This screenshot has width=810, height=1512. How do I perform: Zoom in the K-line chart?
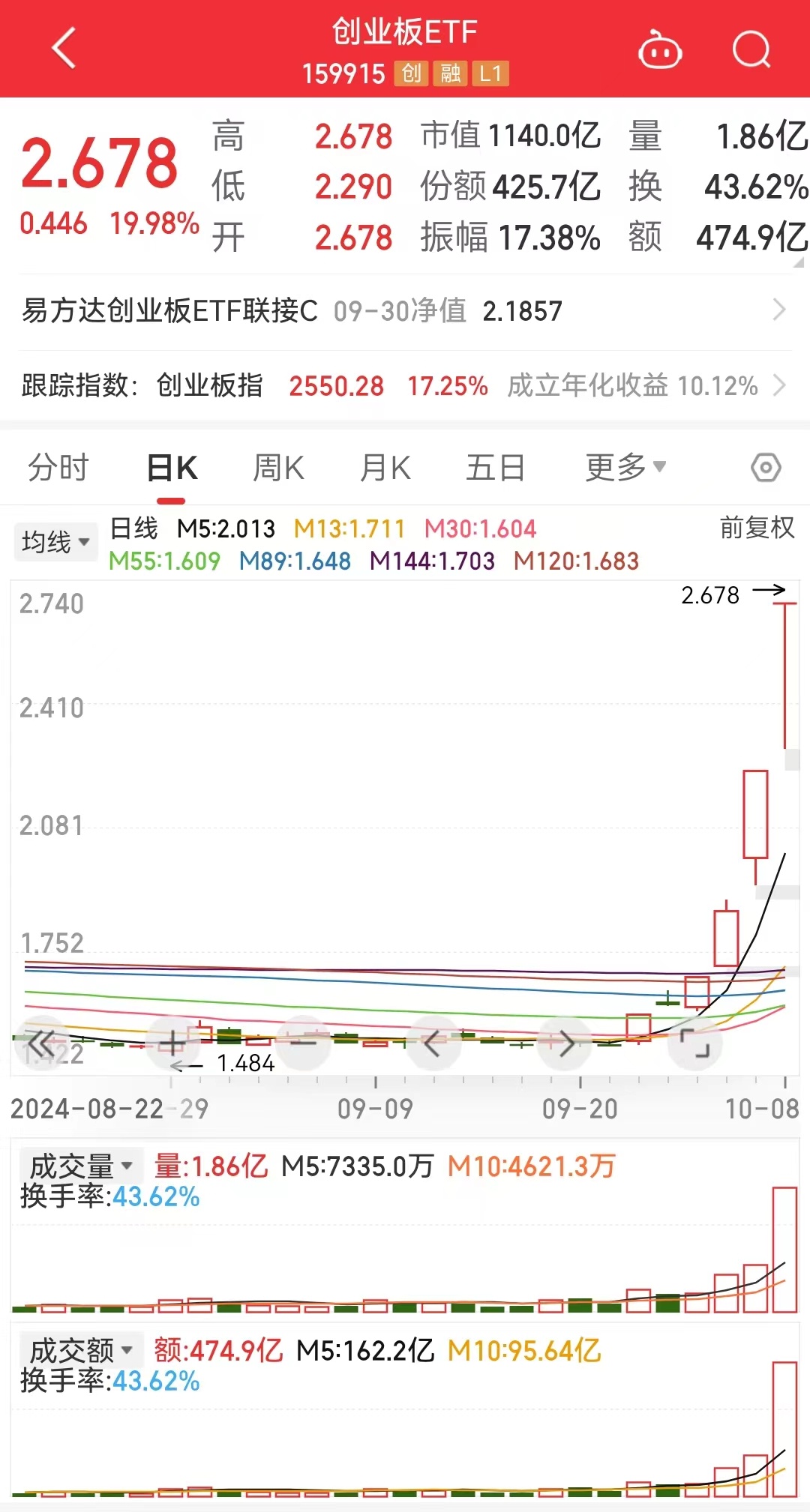point(172,1042)
